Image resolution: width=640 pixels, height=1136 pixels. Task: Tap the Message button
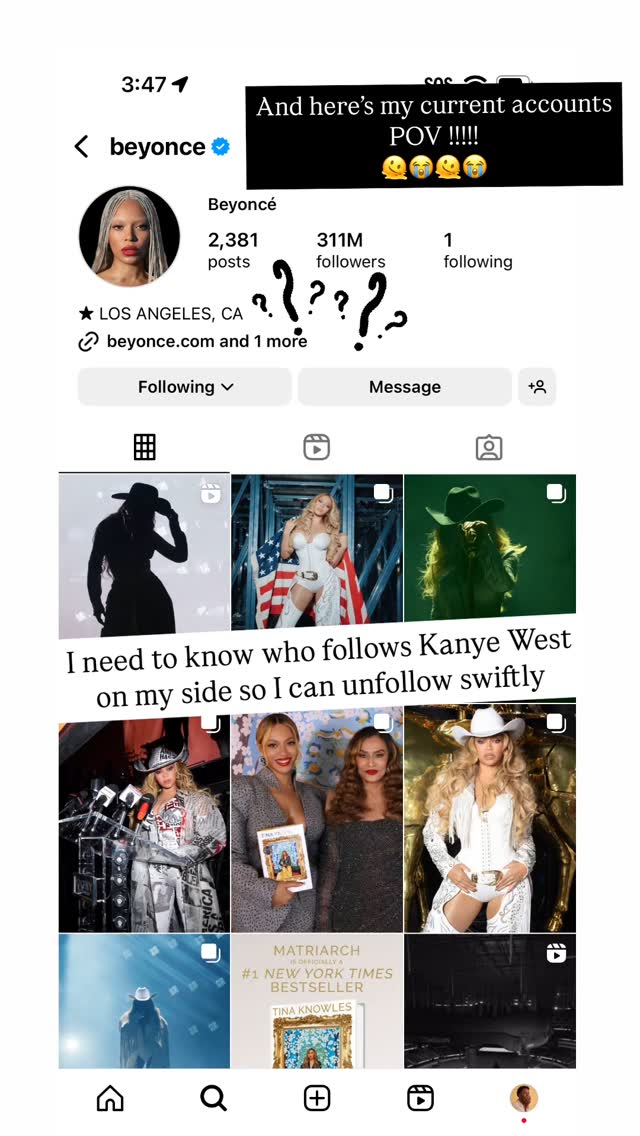404,387
